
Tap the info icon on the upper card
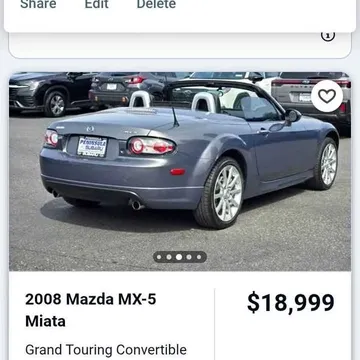328,36
